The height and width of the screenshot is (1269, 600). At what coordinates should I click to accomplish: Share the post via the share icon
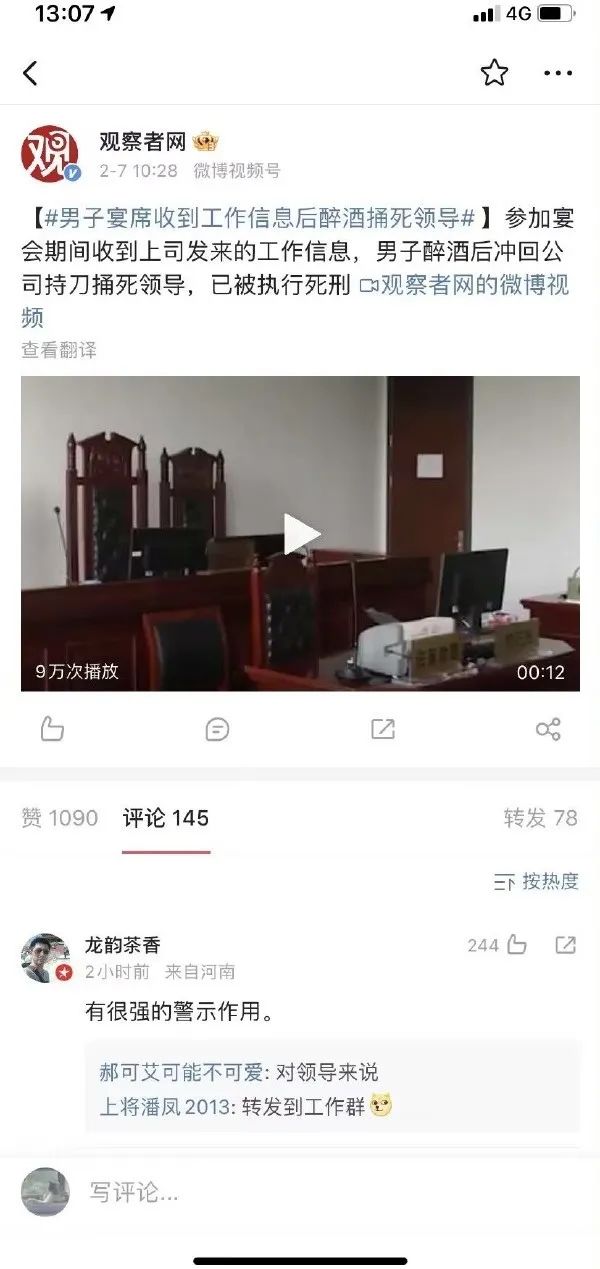click(x=548, y=729)
